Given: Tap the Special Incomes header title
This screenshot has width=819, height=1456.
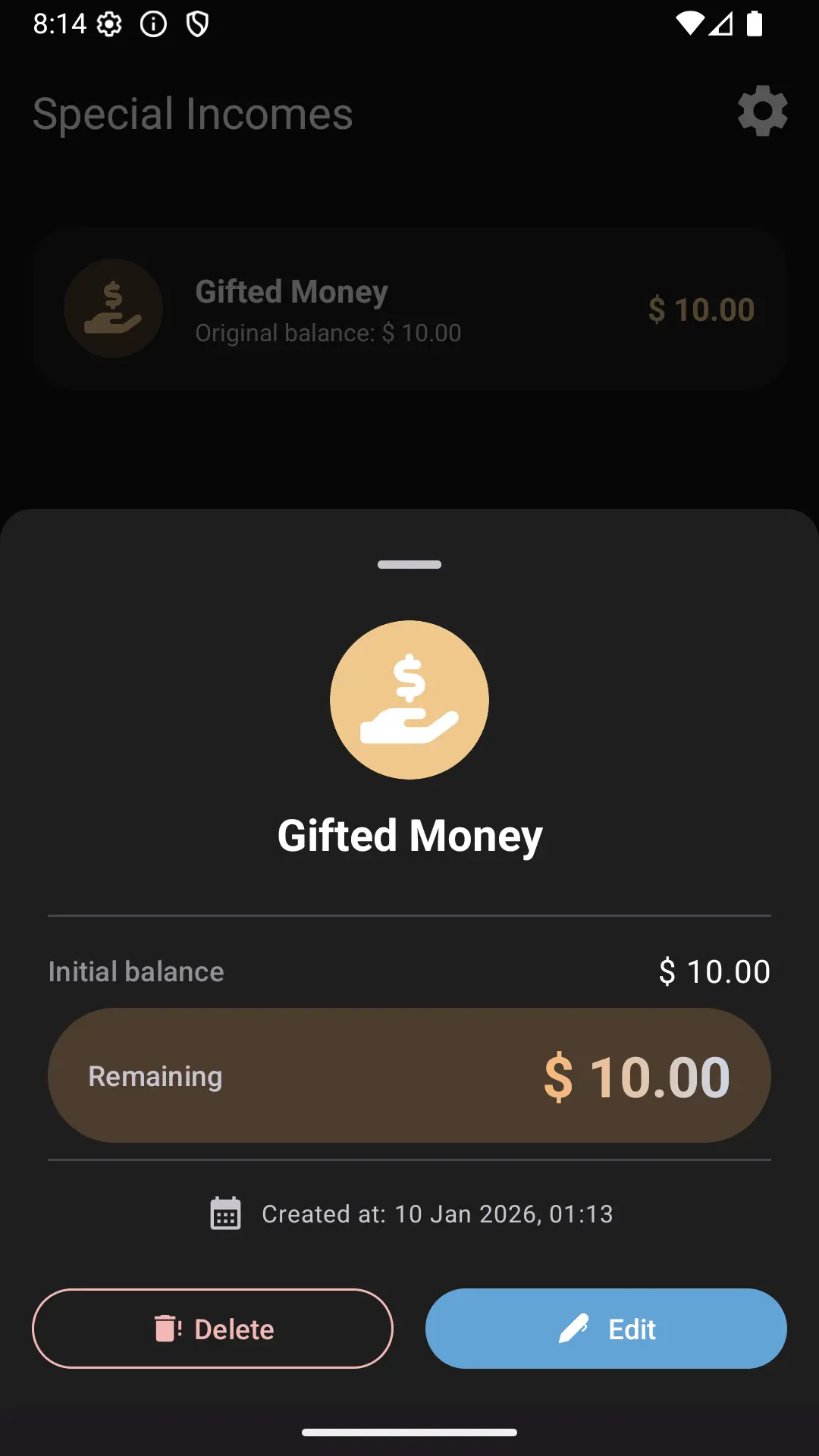Looking at the screenshot, I should (x=191, y=114).
